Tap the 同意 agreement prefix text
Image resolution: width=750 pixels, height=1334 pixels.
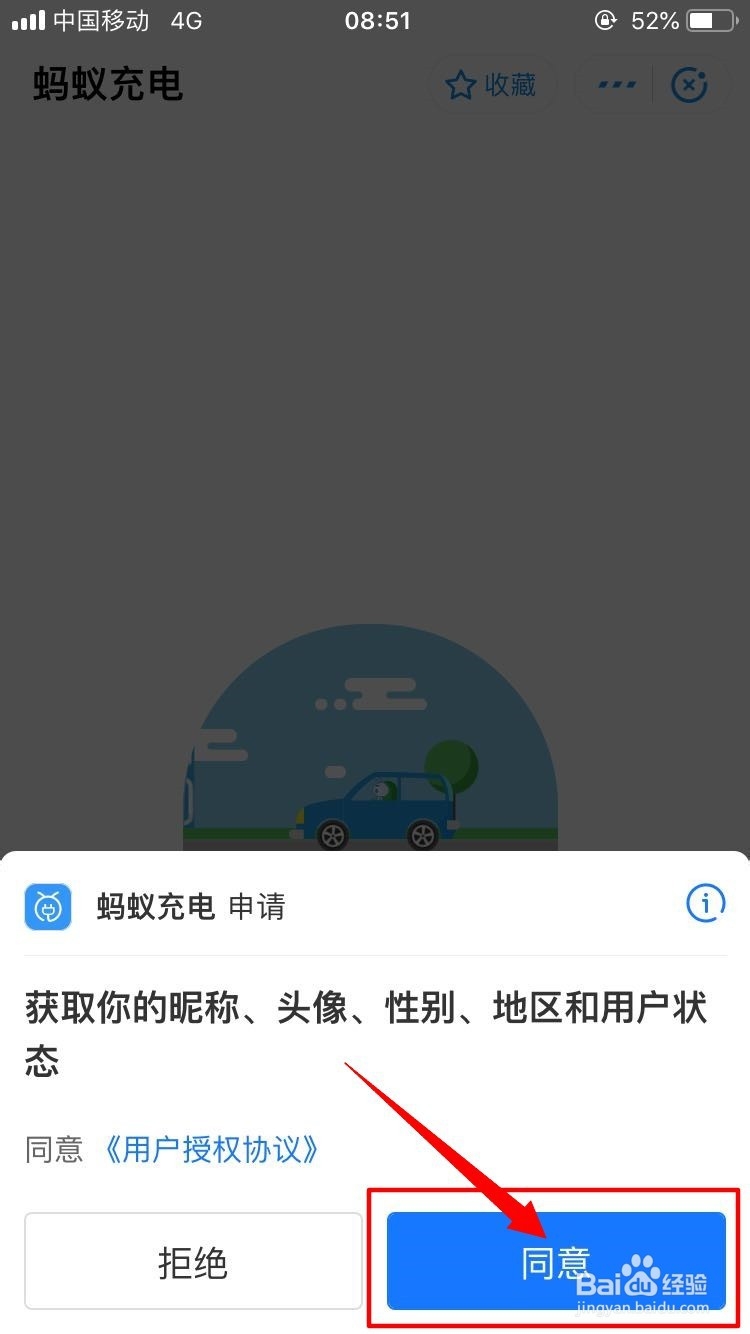(x=48, y=1148)
